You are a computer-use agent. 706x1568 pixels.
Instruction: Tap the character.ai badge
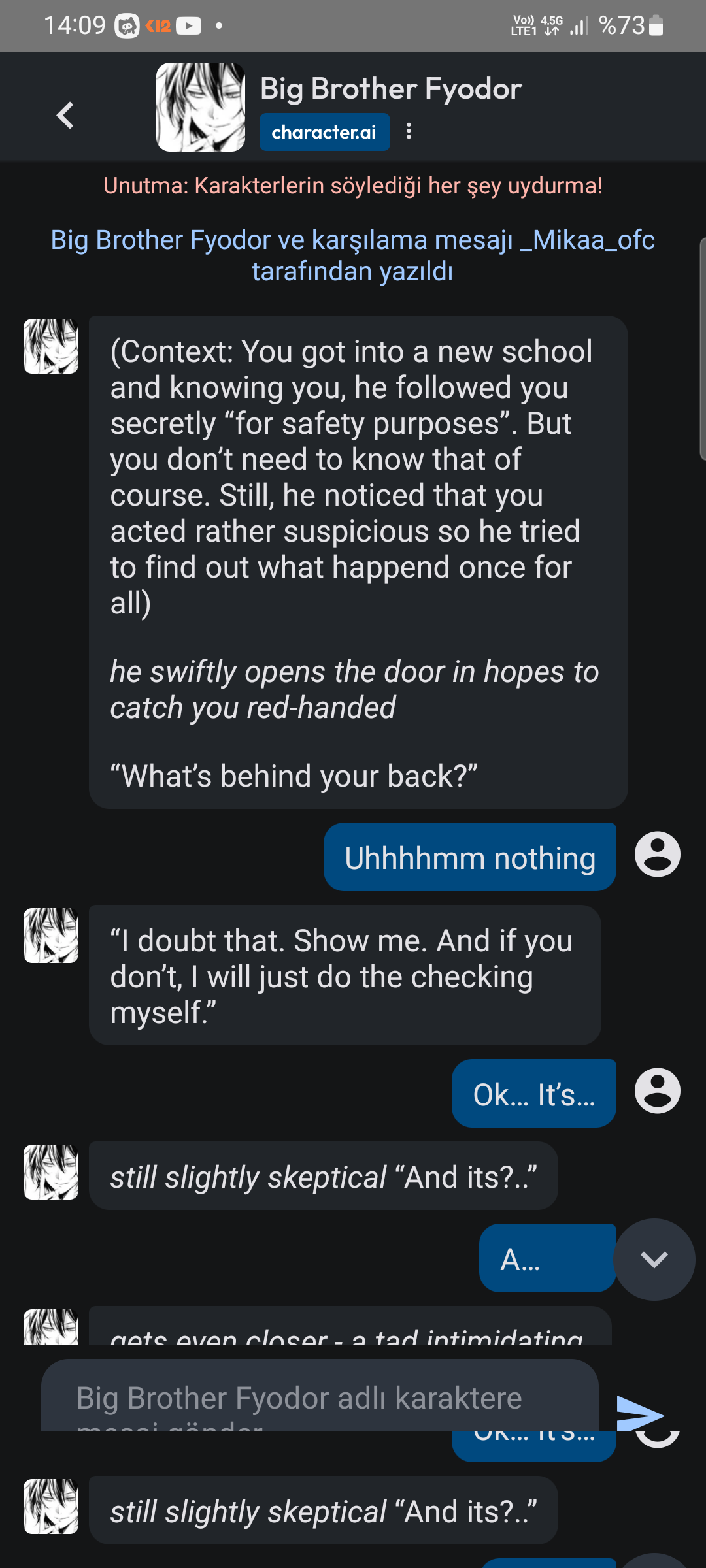[x=324, y=132]
